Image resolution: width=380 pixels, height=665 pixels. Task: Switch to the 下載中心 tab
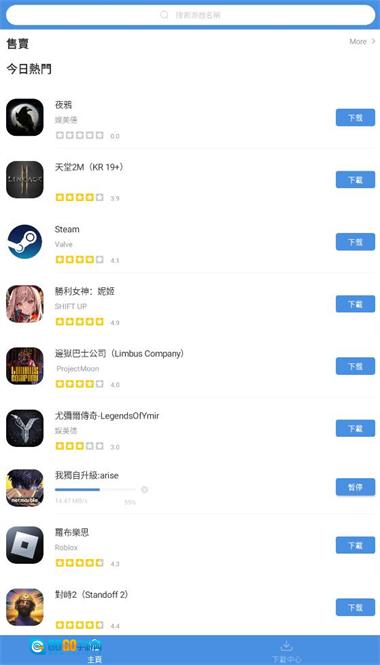[287, 652]
